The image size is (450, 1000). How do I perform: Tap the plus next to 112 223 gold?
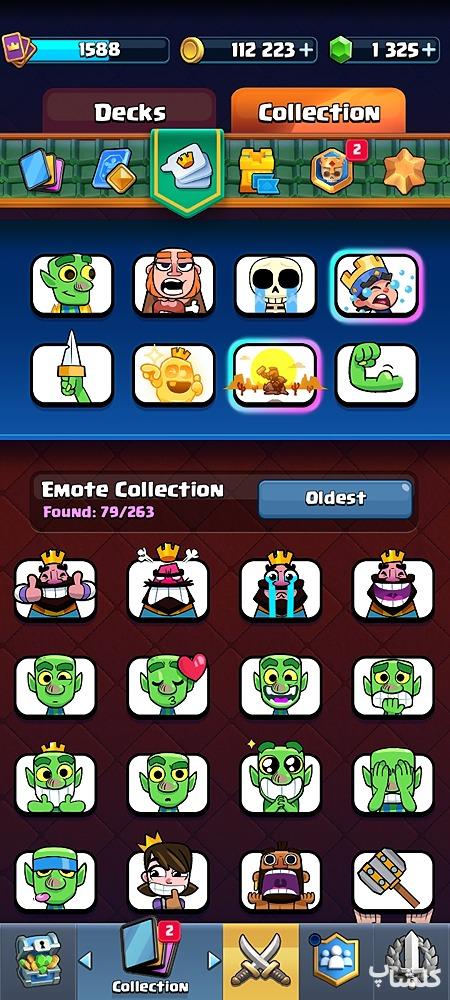(x=308, y=50)
